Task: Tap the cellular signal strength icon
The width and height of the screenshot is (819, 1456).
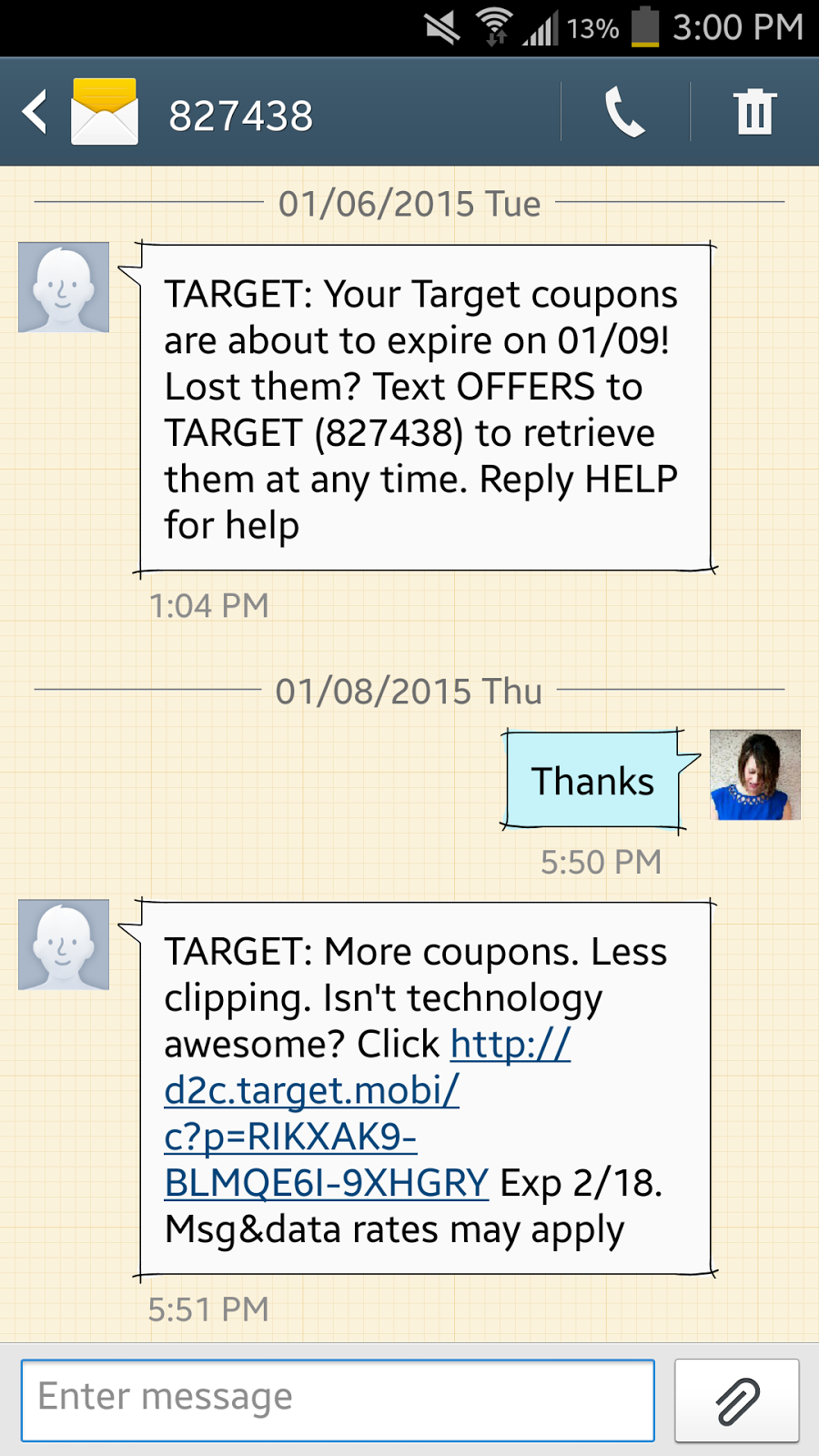Action: pyautogui.click(x=539, y=27)
